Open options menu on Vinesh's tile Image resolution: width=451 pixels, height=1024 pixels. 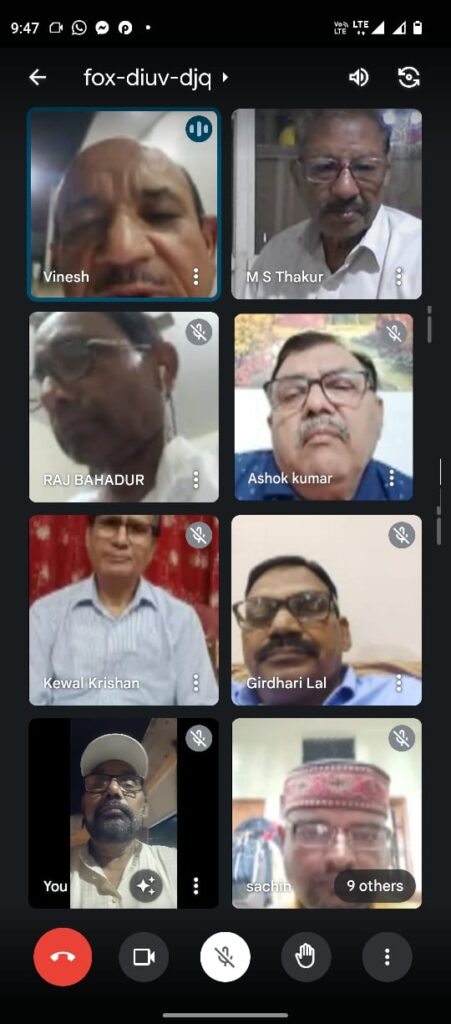[x=196, y=276]
